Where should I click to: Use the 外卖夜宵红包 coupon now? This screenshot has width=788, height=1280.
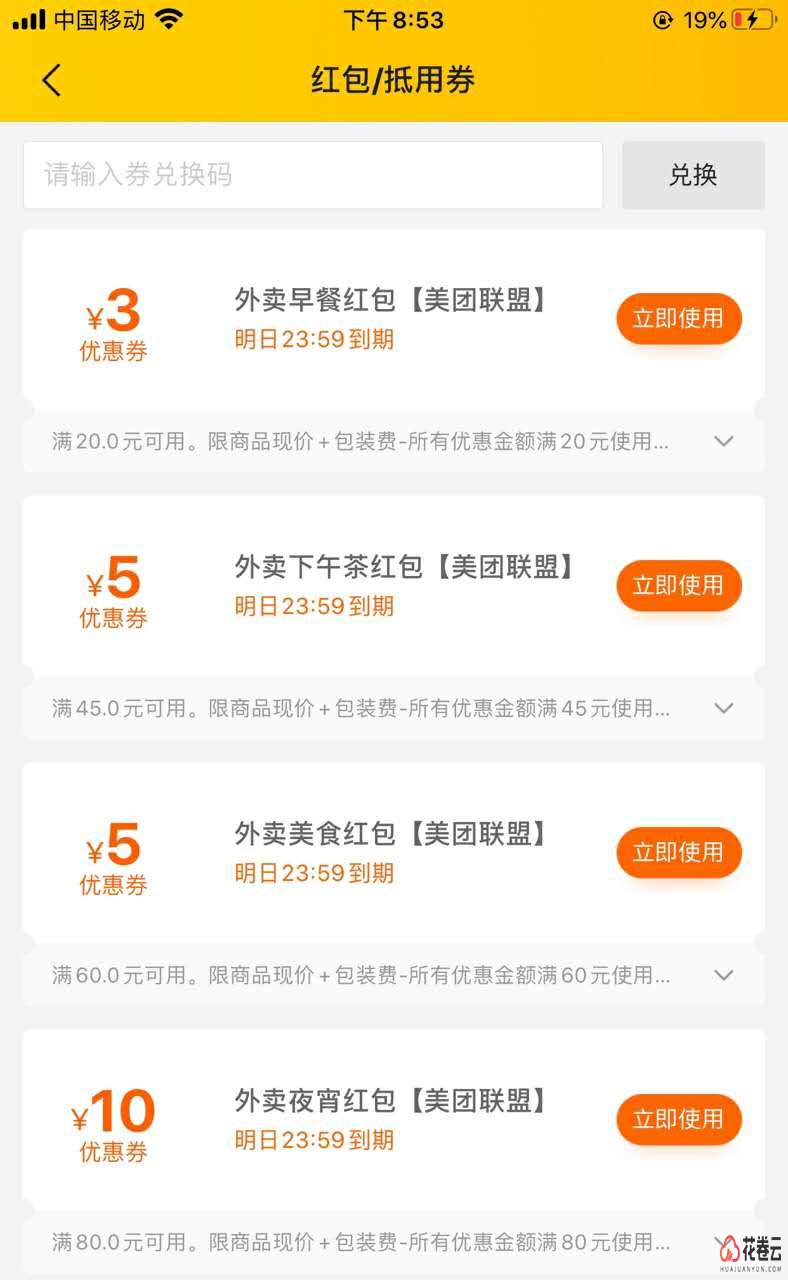[x=678, y=1120]
